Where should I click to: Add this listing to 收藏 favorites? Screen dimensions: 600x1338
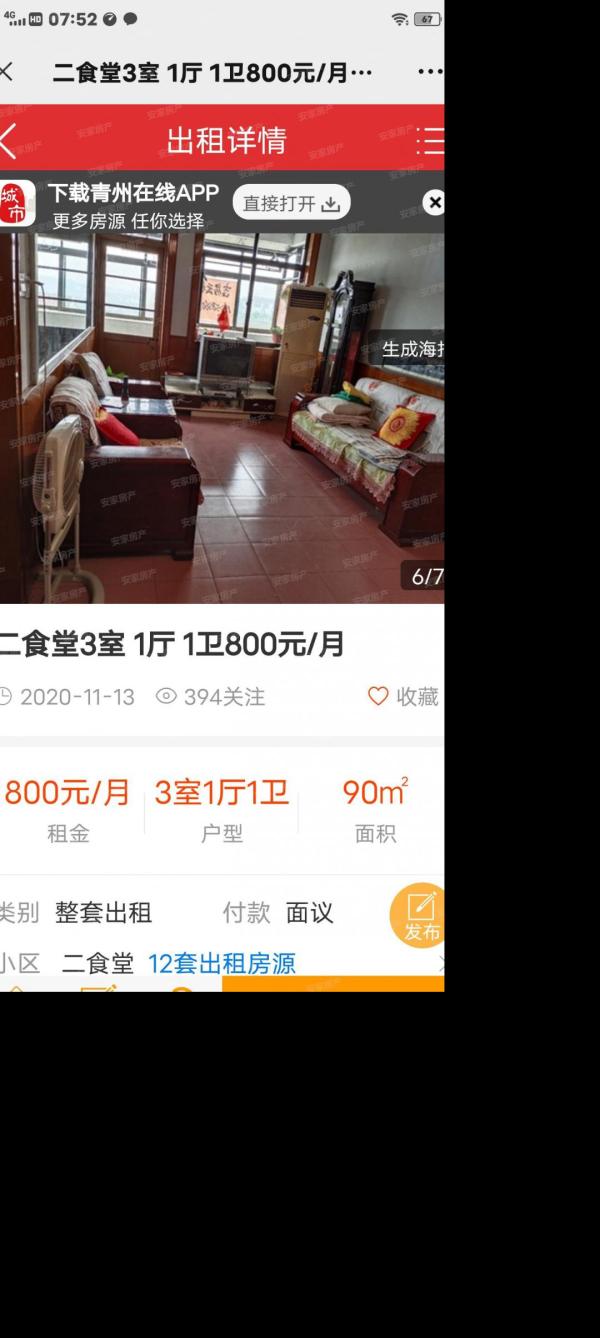(404, 697)
